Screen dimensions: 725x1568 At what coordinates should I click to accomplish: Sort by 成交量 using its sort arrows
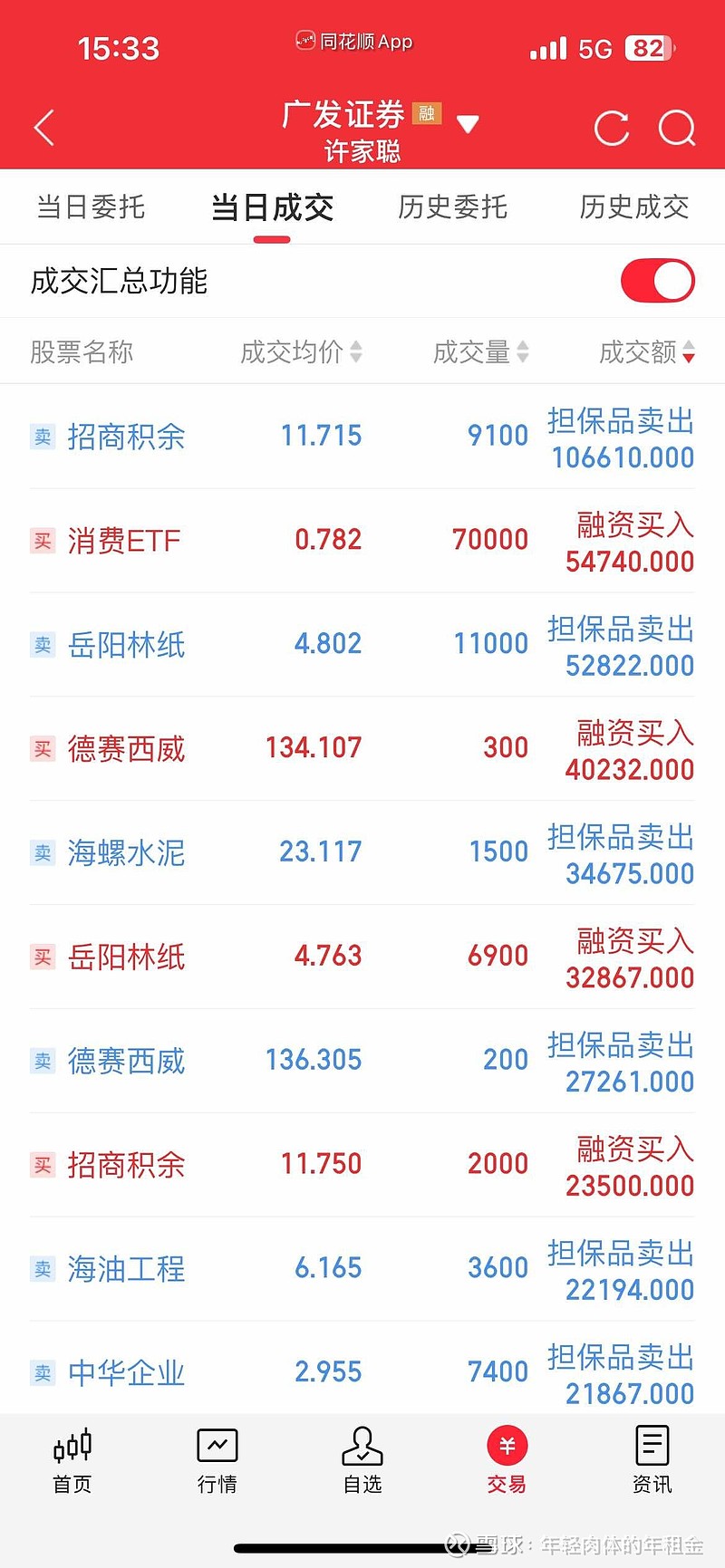click(x=523, y=352)
